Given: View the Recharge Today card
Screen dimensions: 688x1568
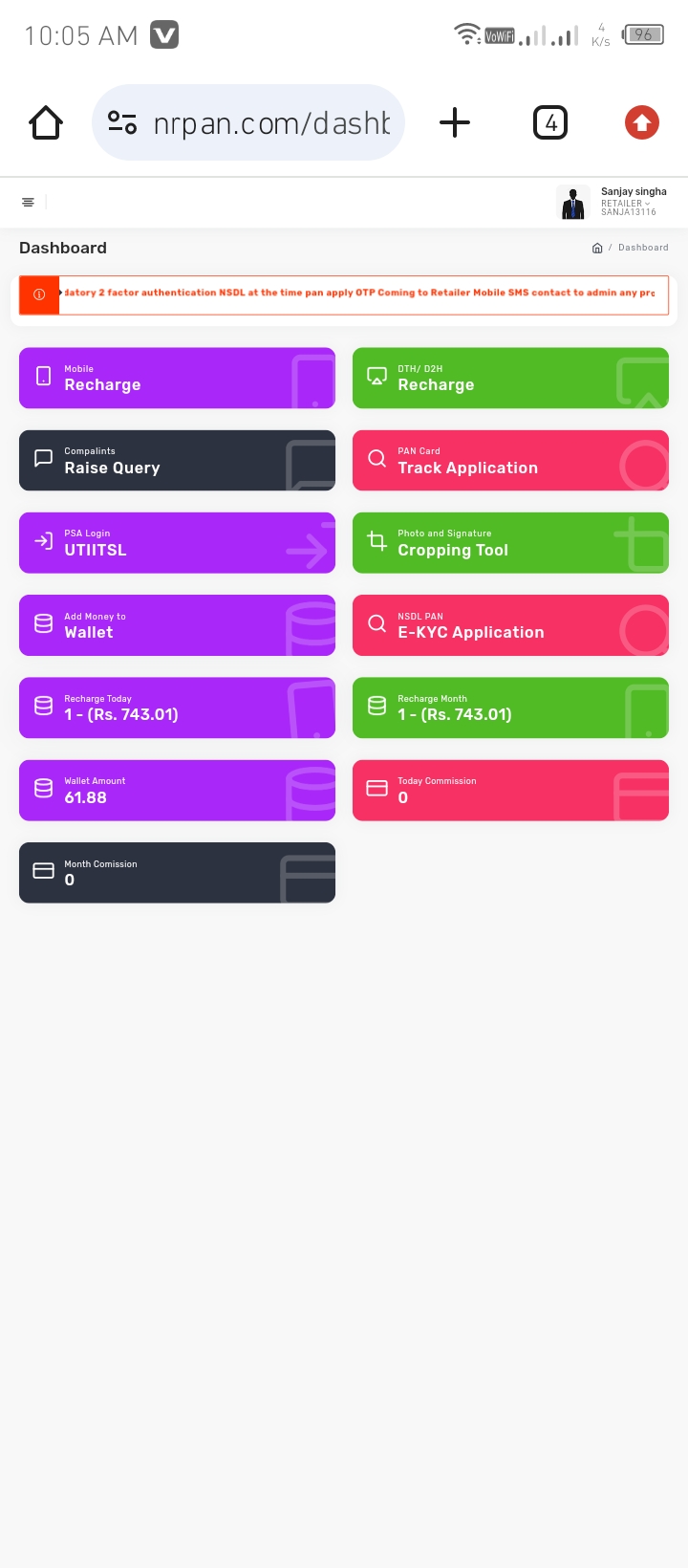Looking at the screenshot, I should pos(177,708).
